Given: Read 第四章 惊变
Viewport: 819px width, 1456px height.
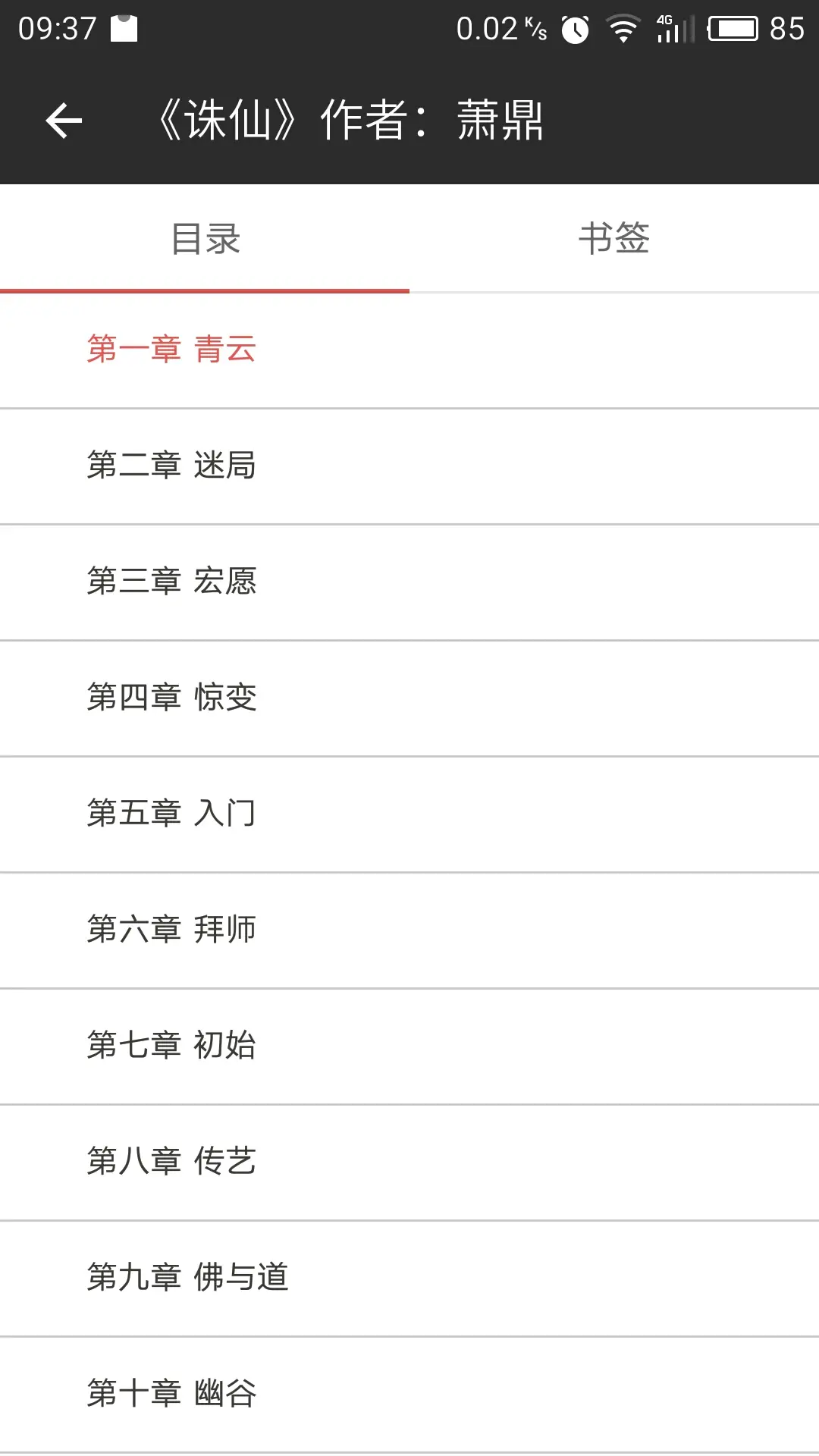Looking at the screenshot, I should pos(172,698).
